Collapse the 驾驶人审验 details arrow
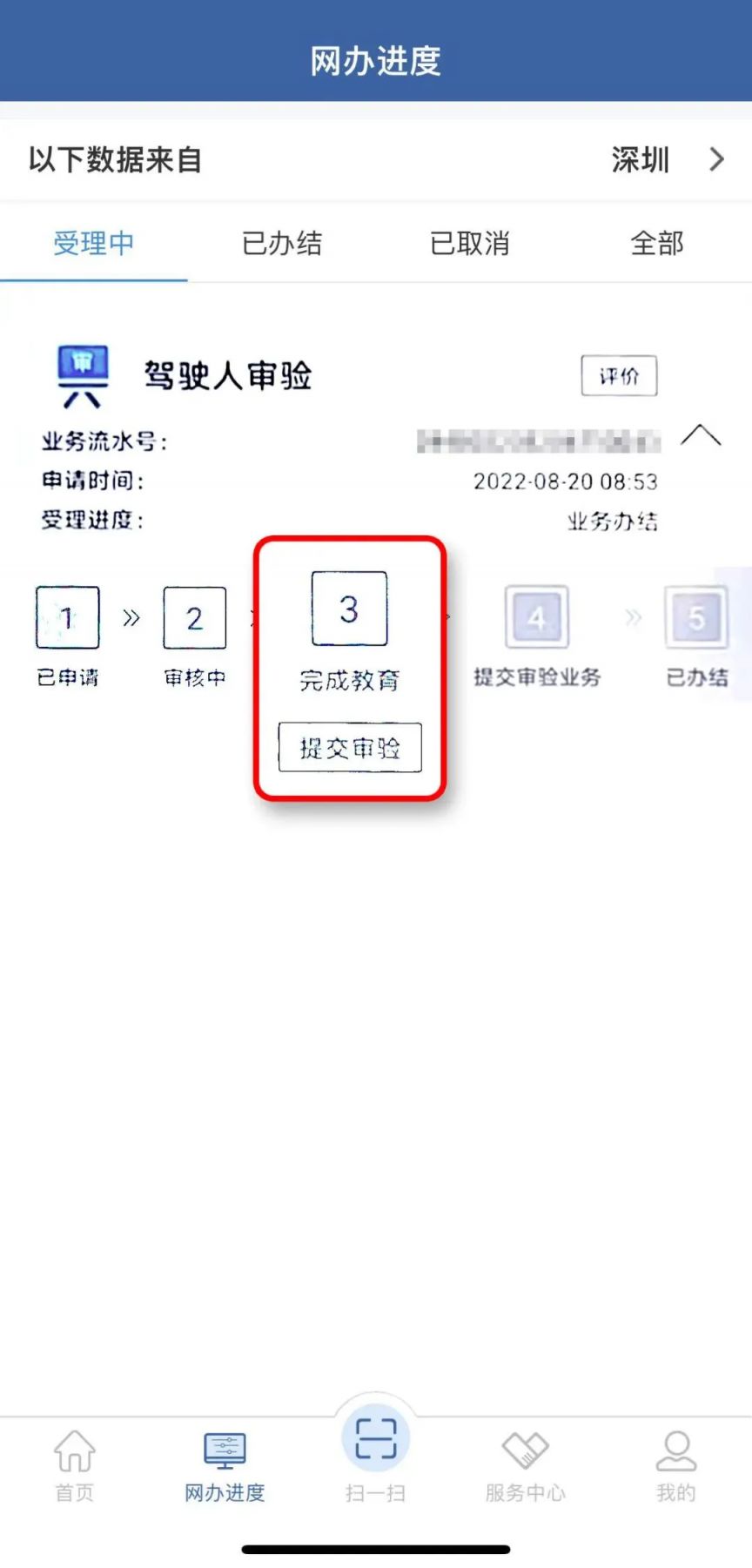 pos(701,435)
